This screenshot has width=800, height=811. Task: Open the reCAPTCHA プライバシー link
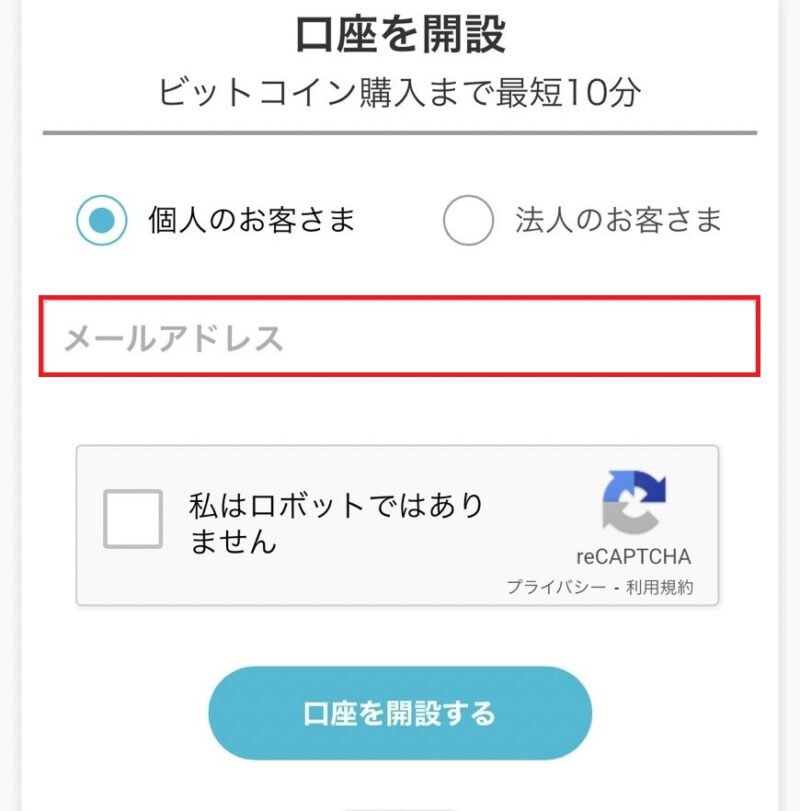(x=555, y=588)
